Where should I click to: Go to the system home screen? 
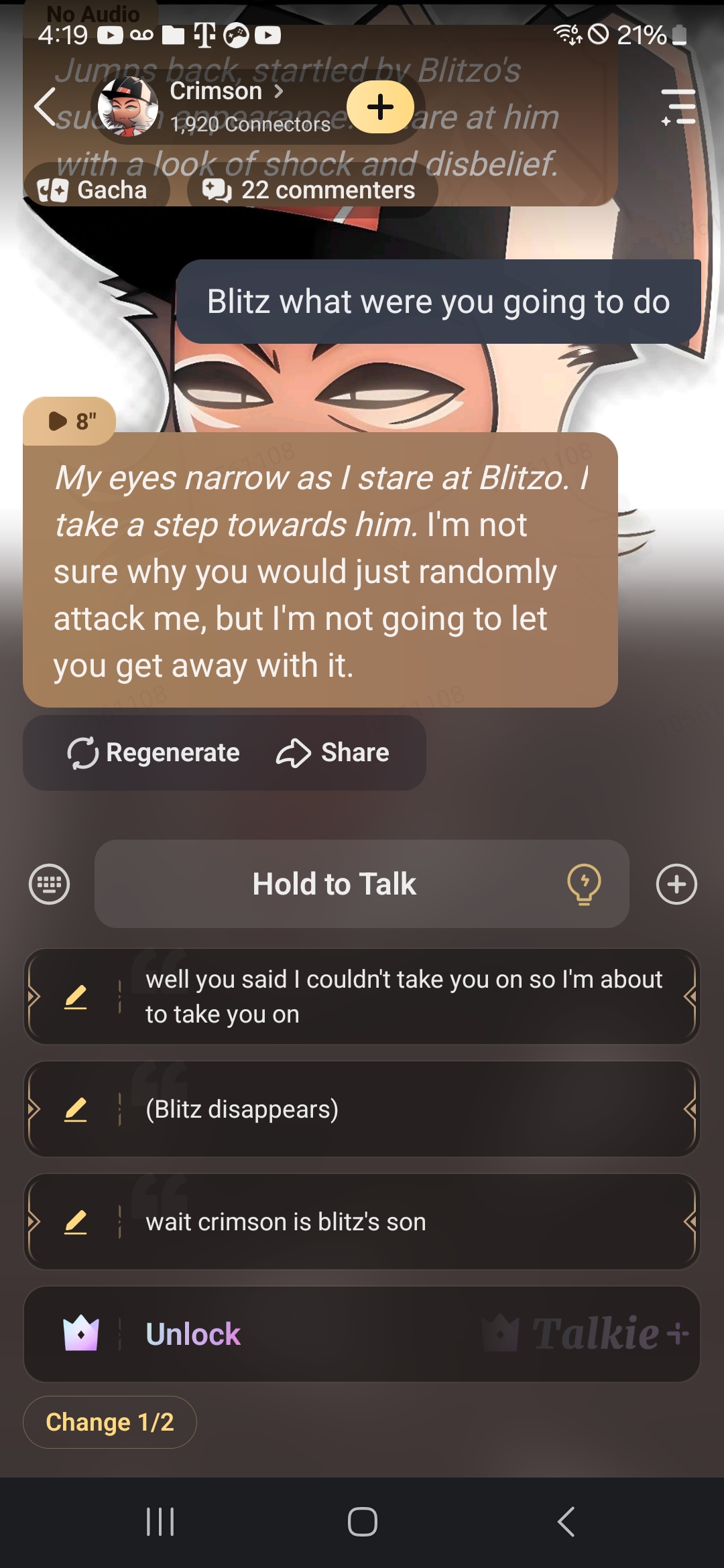click(362, 1522)
